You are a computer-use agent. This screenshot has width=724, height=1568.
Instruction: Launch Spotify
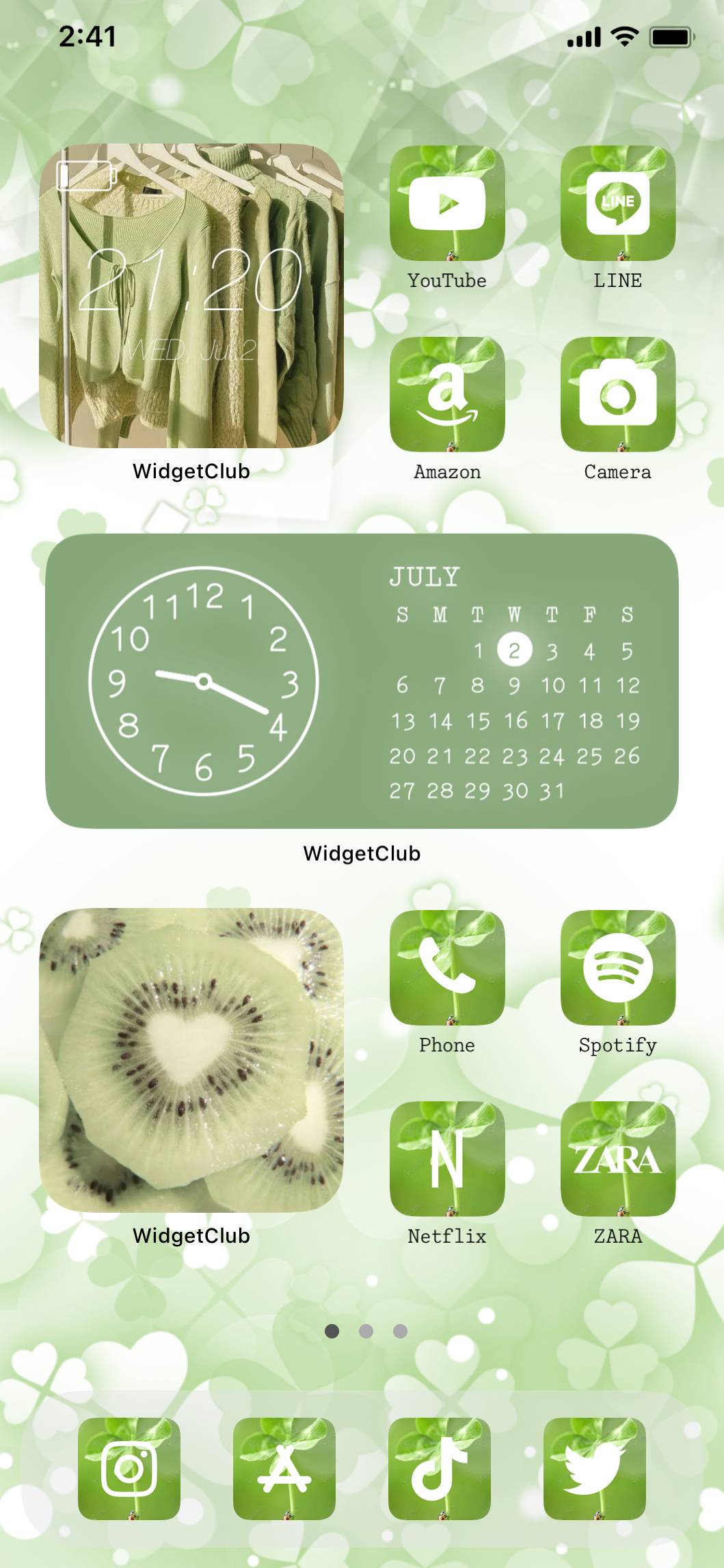tap(617, 967)
